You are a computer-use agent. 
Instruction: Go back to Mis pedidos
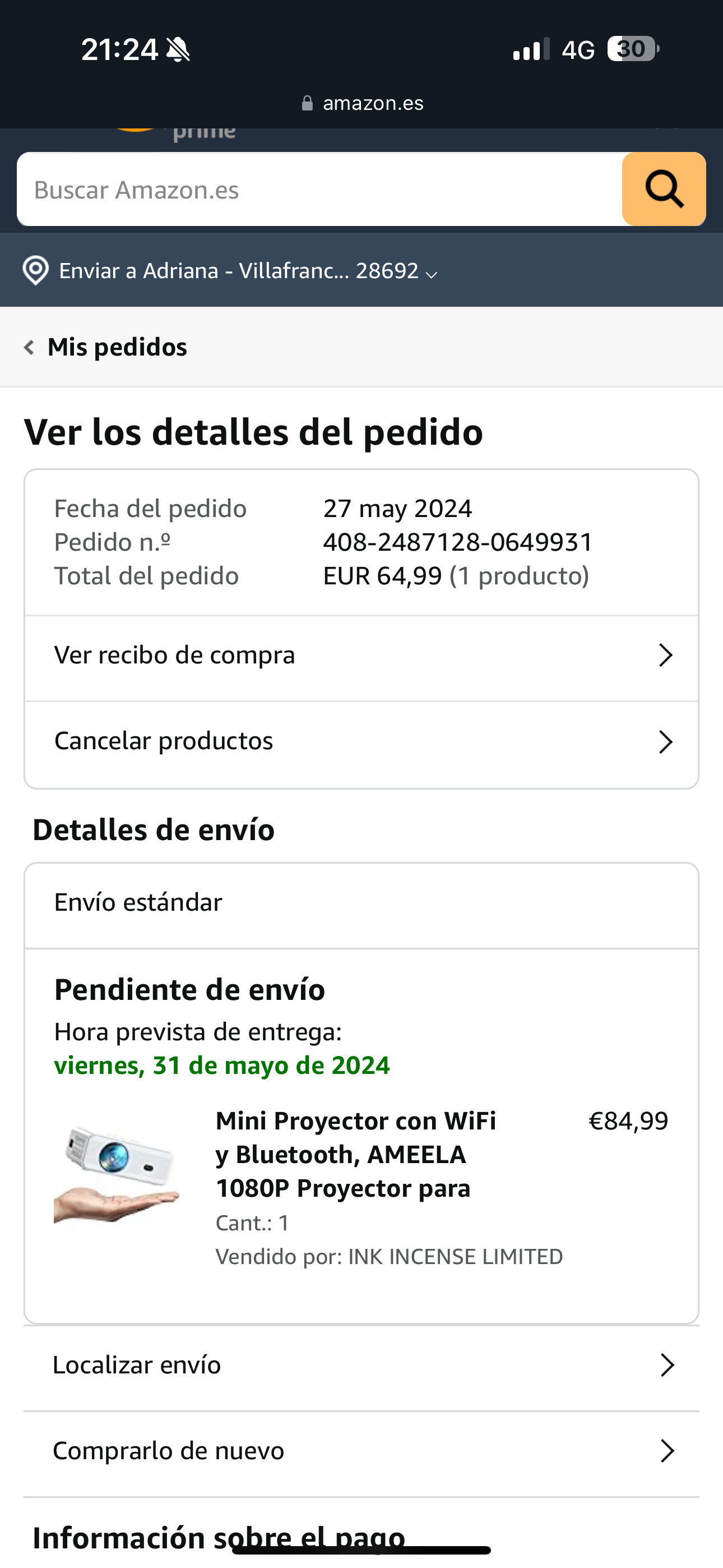106,348
